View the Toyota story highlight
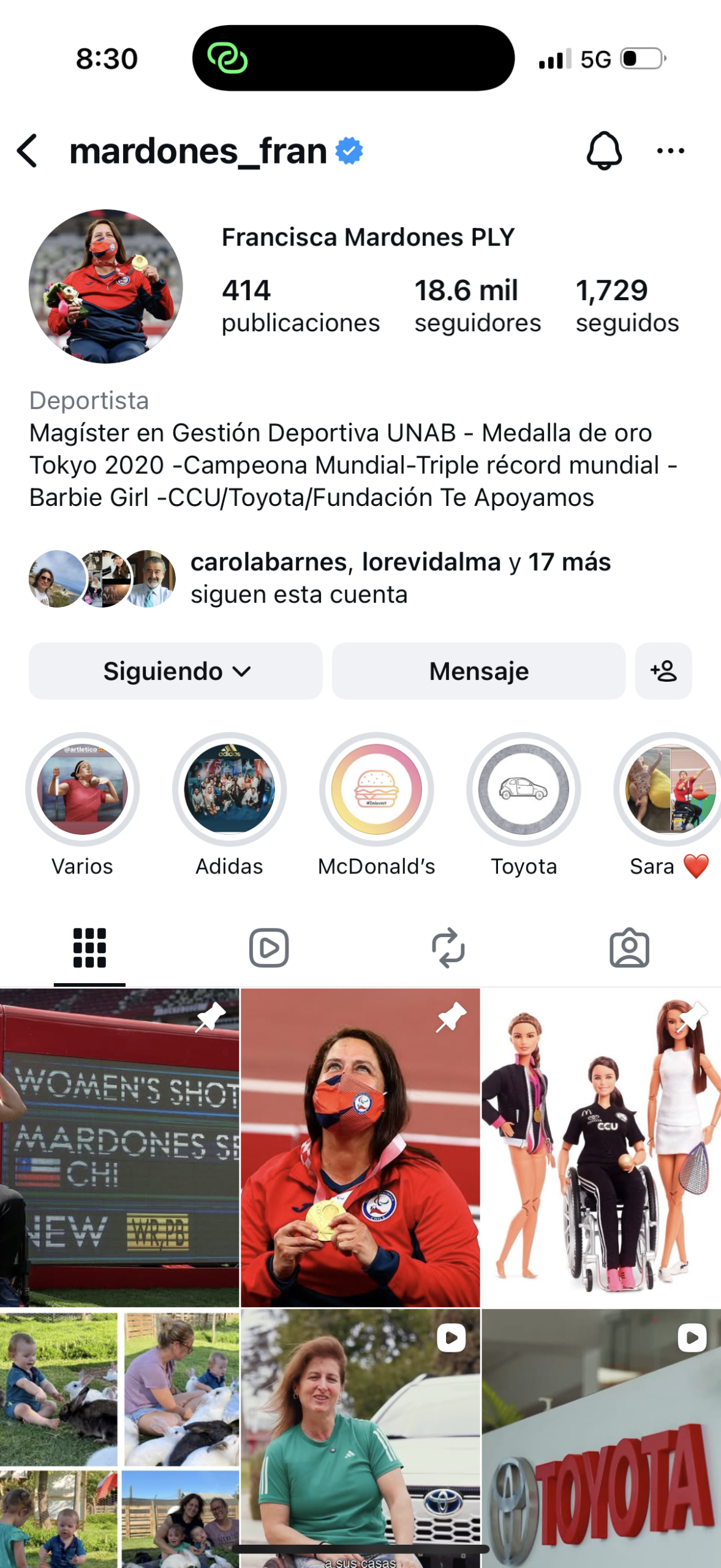Viewport: 721px width, 1568px height. pos(523,790)
